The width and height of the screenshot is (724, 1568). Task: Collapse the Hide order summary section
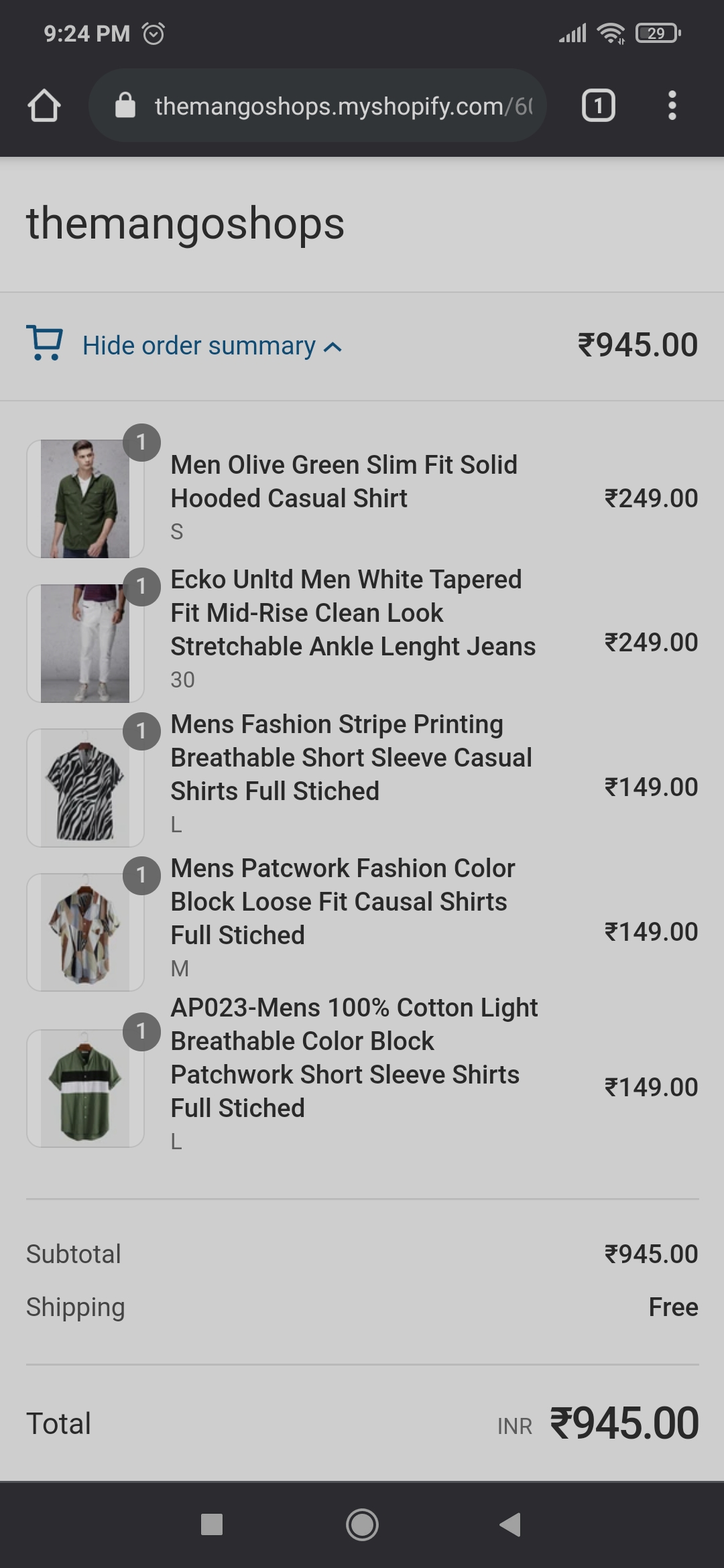[x=200, y=346]
